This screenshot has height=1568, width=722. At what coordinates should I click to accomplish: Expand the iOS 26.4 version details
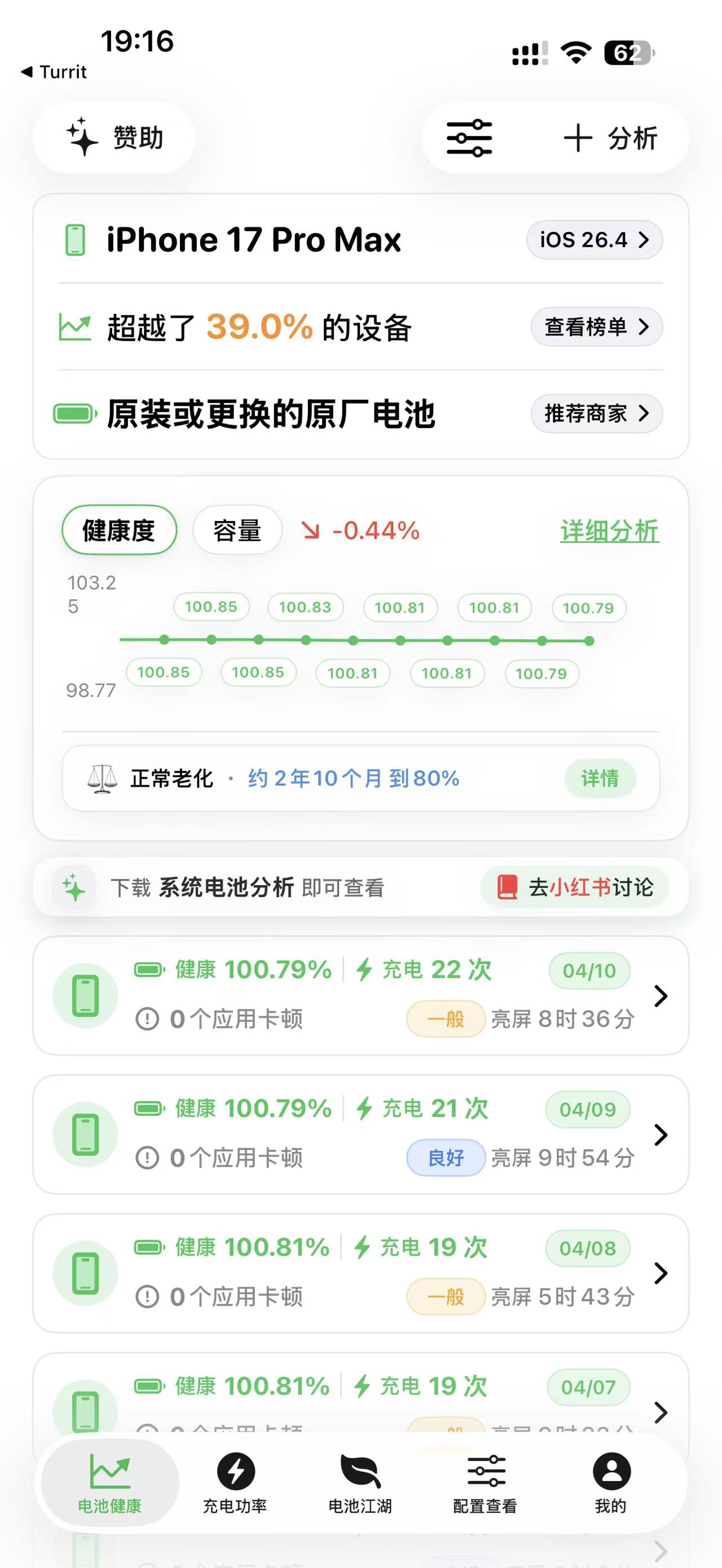click(593, 239)
